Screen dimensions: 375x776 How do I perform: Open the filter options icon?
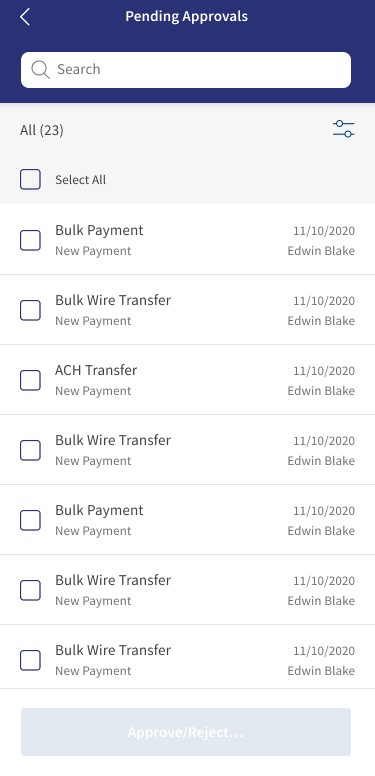[343, 129]
